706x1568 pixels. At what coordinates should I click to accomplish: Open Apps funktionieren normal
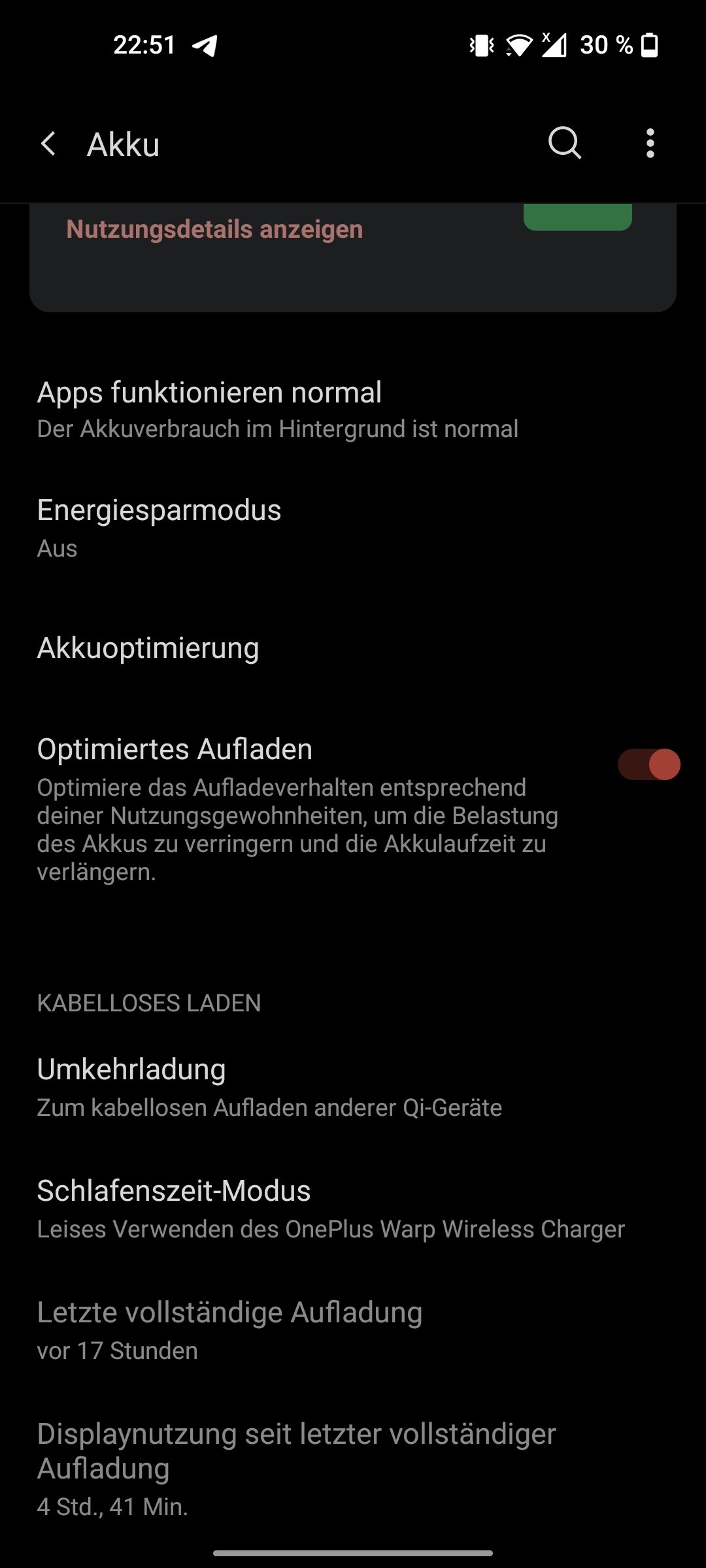[353, 409]
